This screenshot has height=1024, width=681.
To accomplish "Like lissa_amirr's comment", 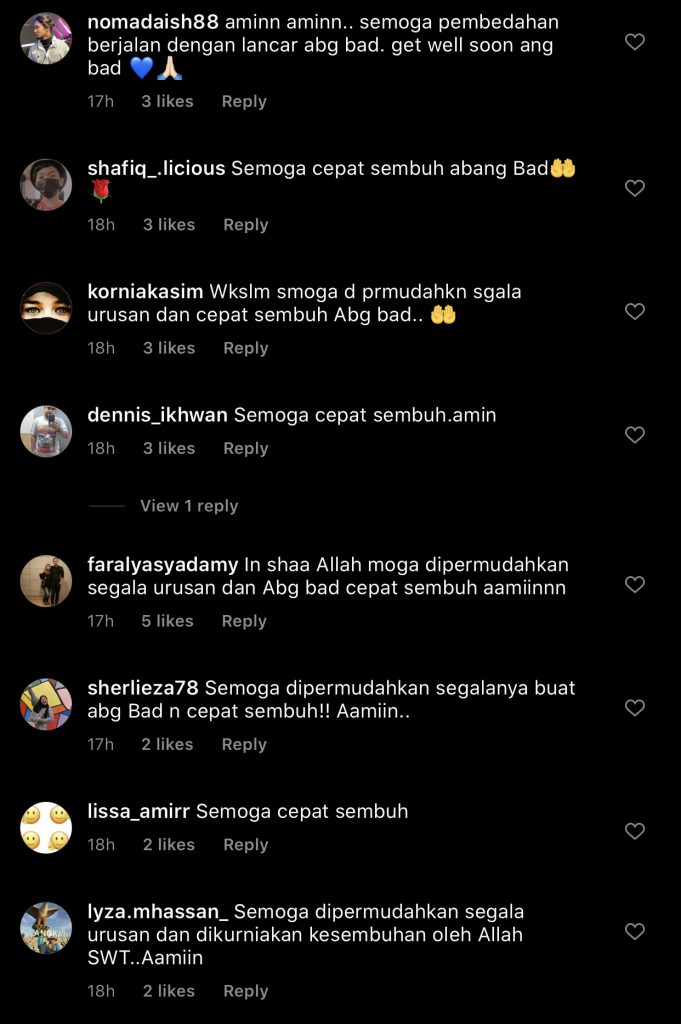I will (634, 831).
